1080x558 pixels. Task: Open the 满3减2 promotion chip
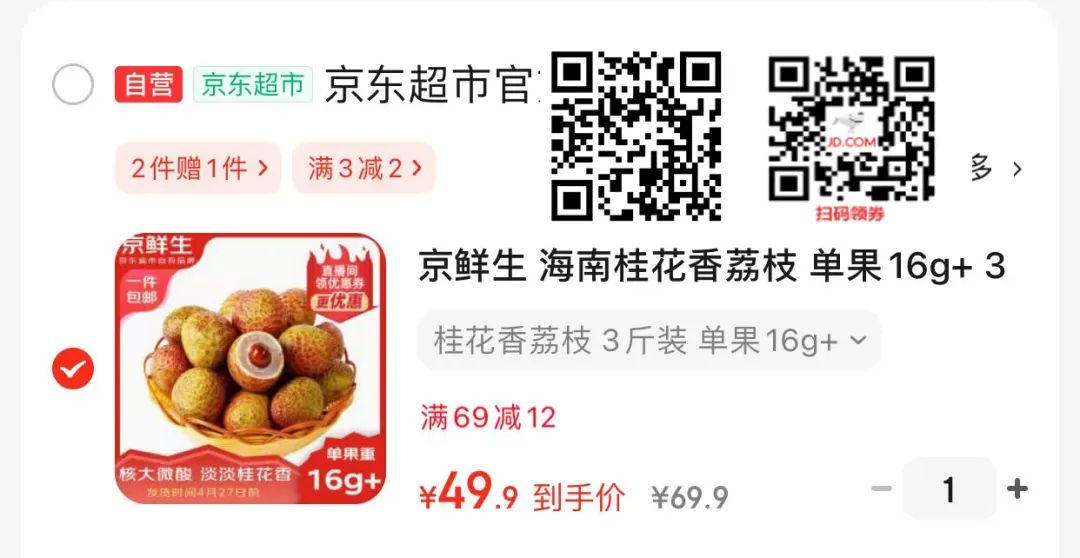364,168
